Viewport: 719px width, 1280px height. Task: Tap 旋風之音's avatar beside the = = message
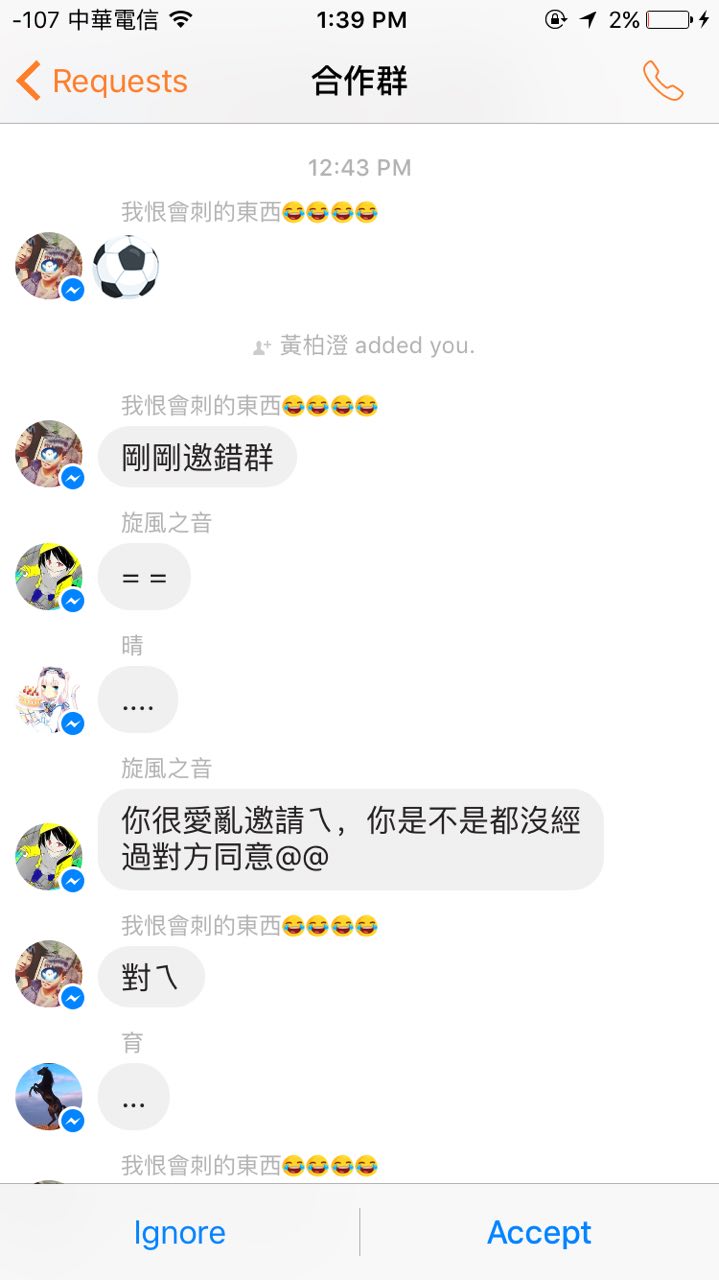(49, 577)
